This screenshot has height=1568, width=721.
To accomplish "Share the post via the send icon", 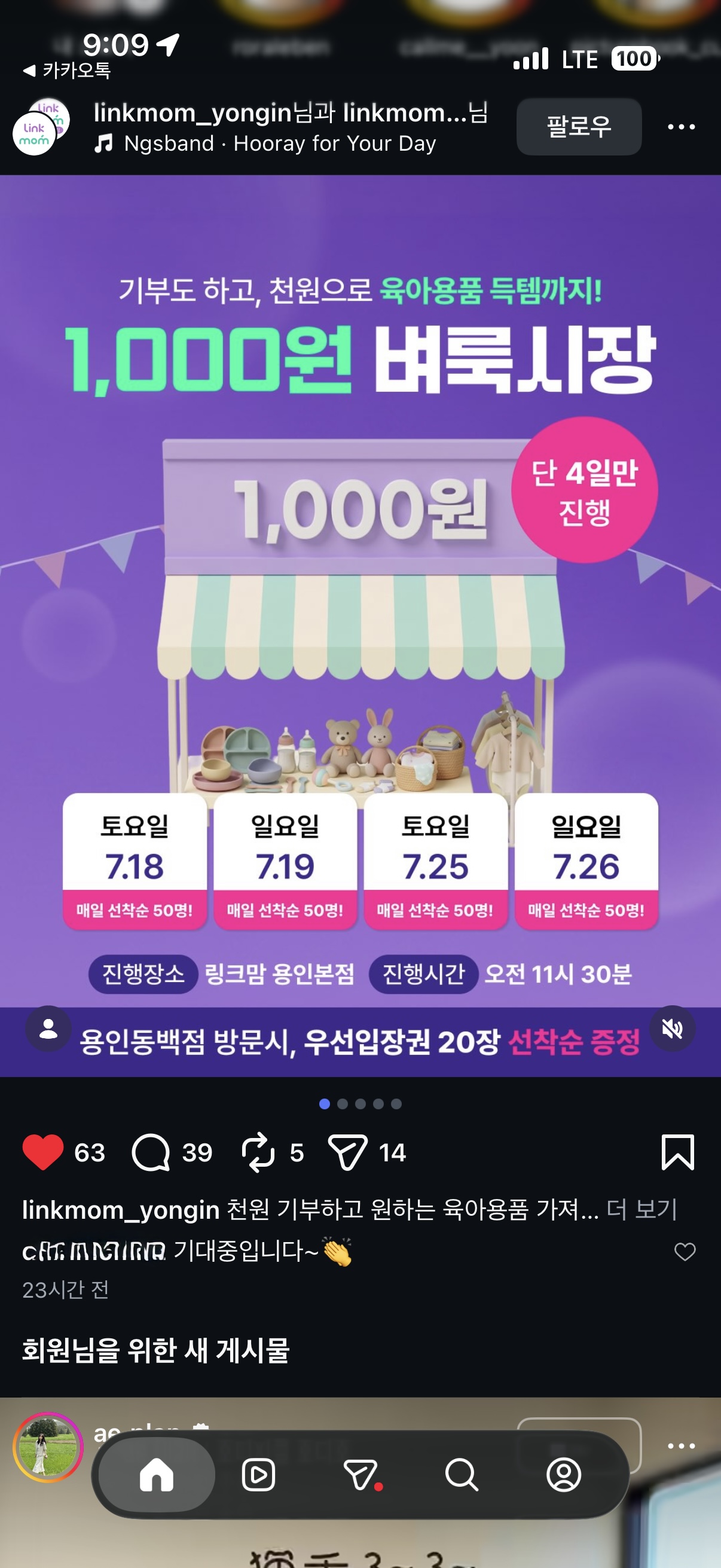I will coord(347,1152).
